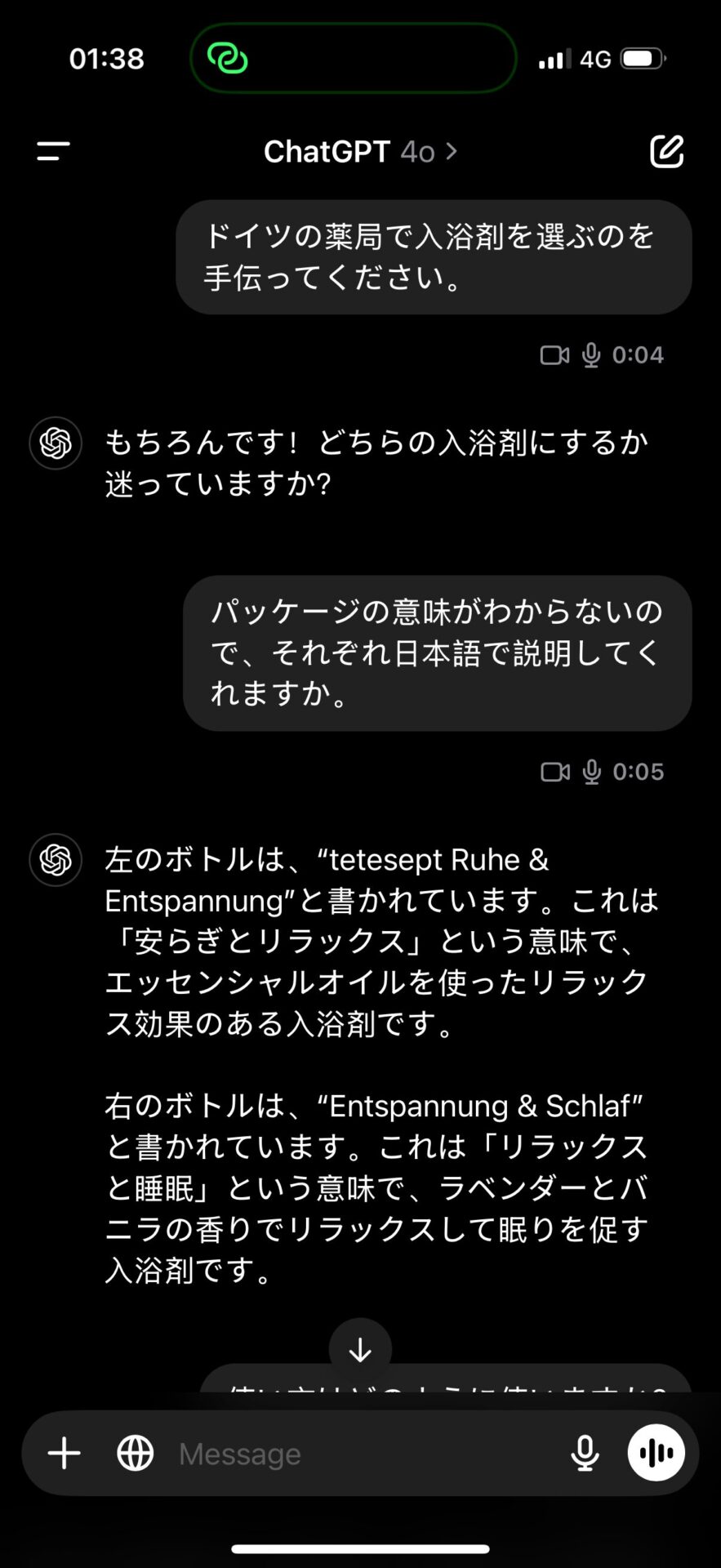Open the ChatGPT 4o model selector

360,152
